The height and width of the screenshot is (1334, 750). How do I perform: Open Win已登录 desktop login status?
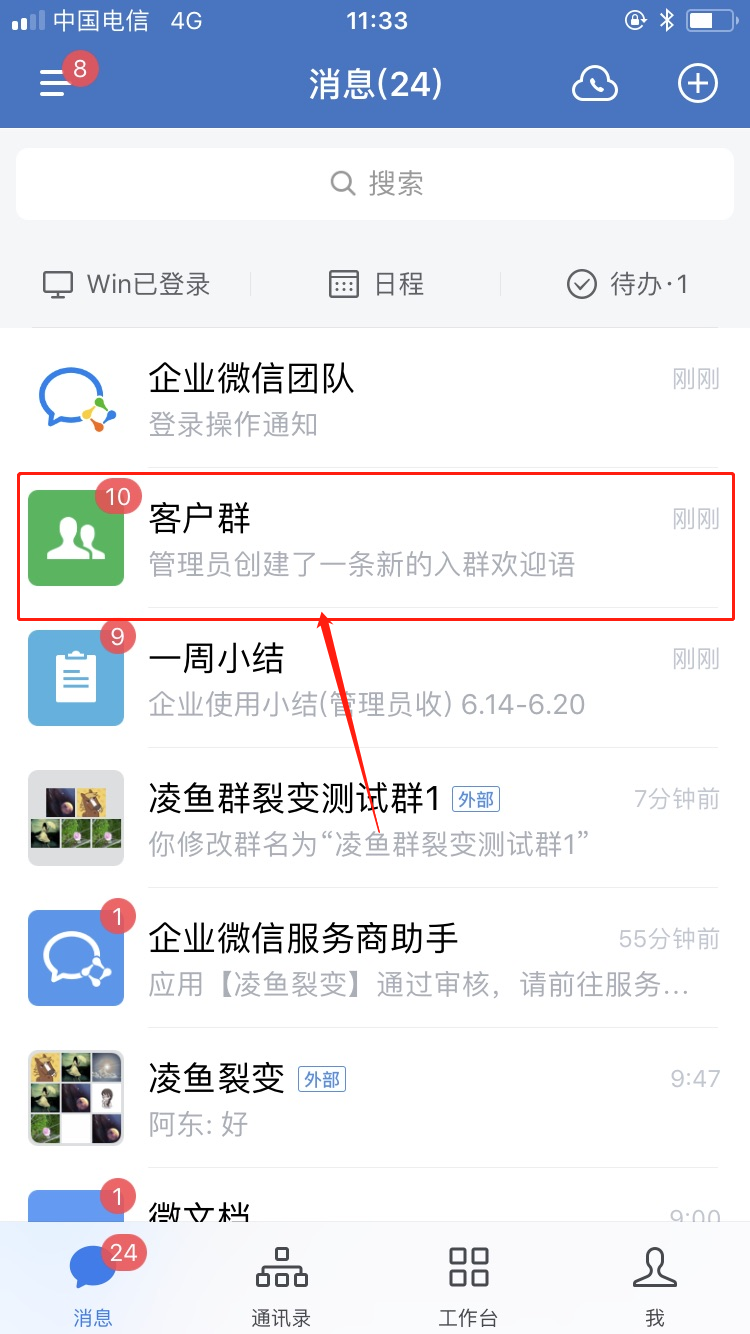(x=127, y=285)
